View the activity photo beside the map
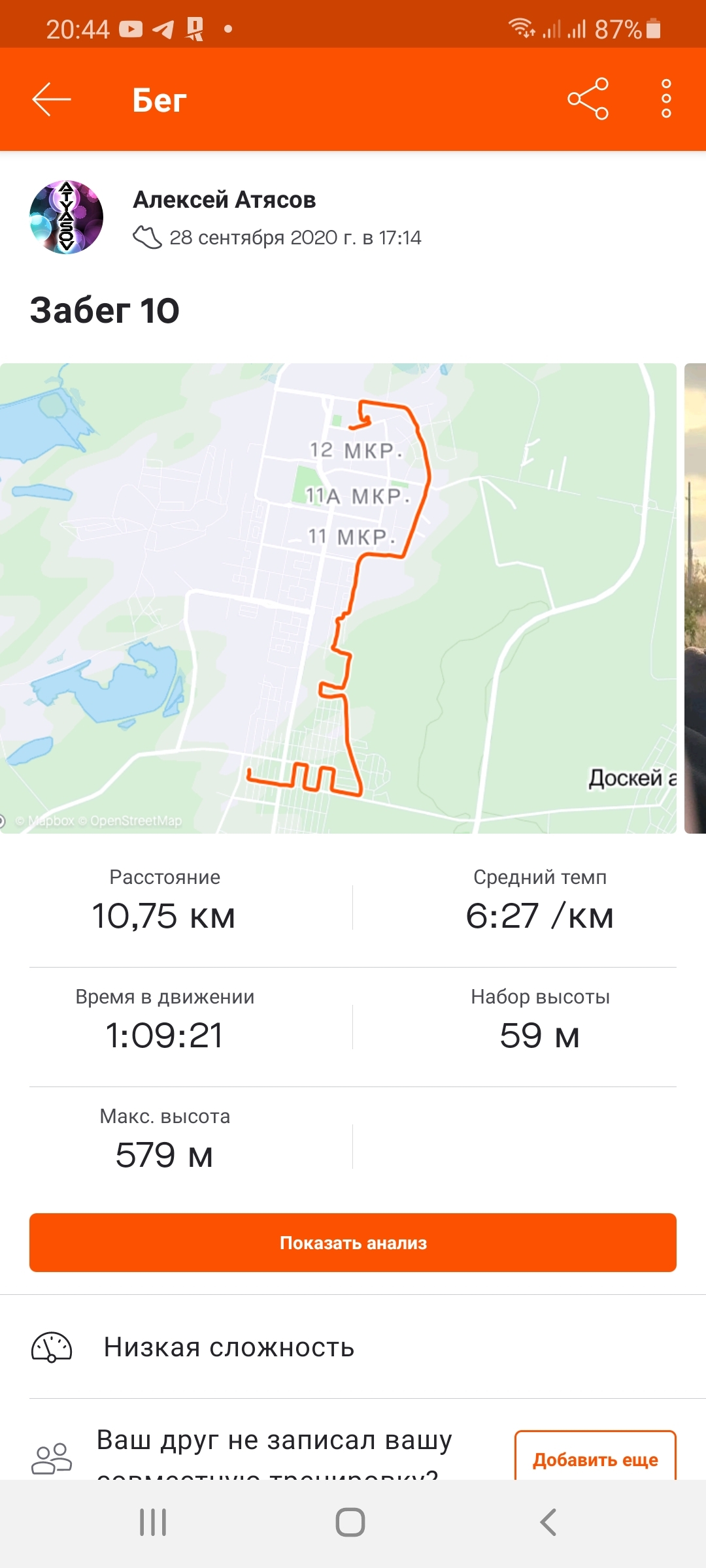The height and width of the screenshot is (1568, 706). [696, 598]
